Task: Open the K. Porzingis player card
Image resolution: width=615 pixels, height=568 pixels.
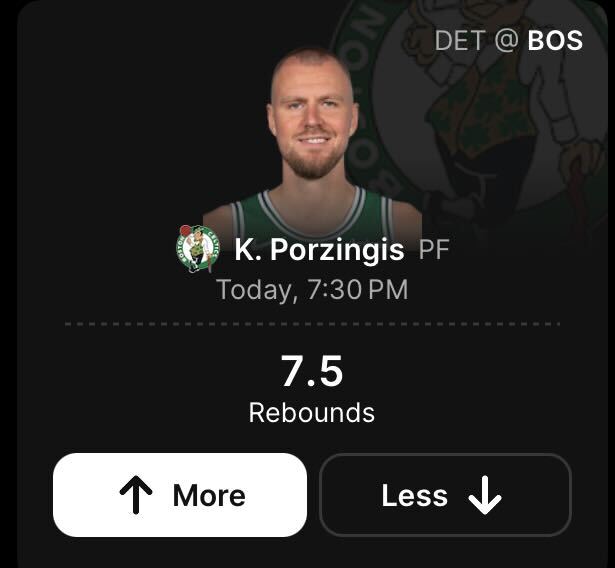Action: pyautogui.click(x=319, y=249)
